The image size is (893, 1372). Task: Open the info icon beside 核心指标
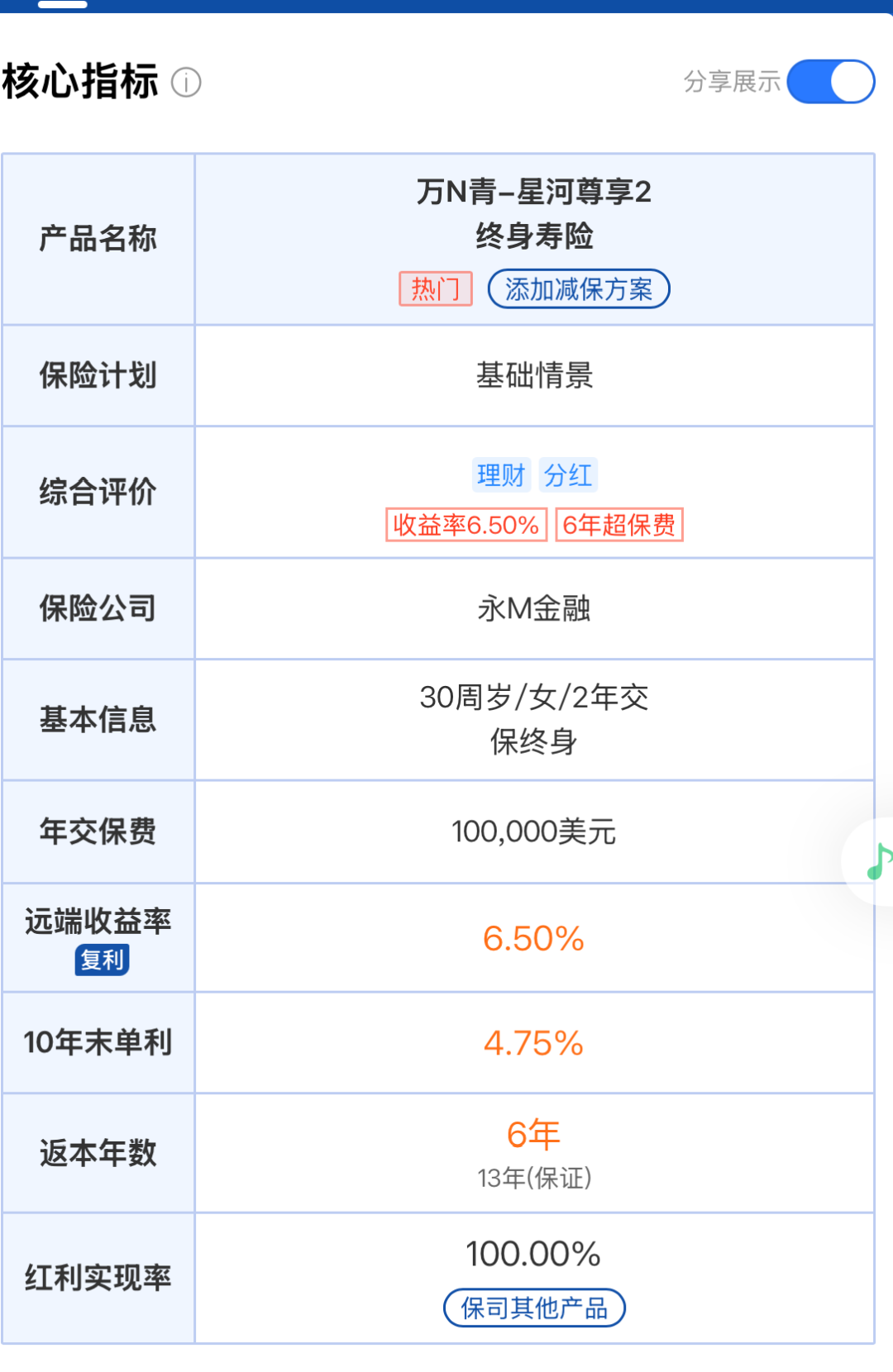(x=186, y=83)
